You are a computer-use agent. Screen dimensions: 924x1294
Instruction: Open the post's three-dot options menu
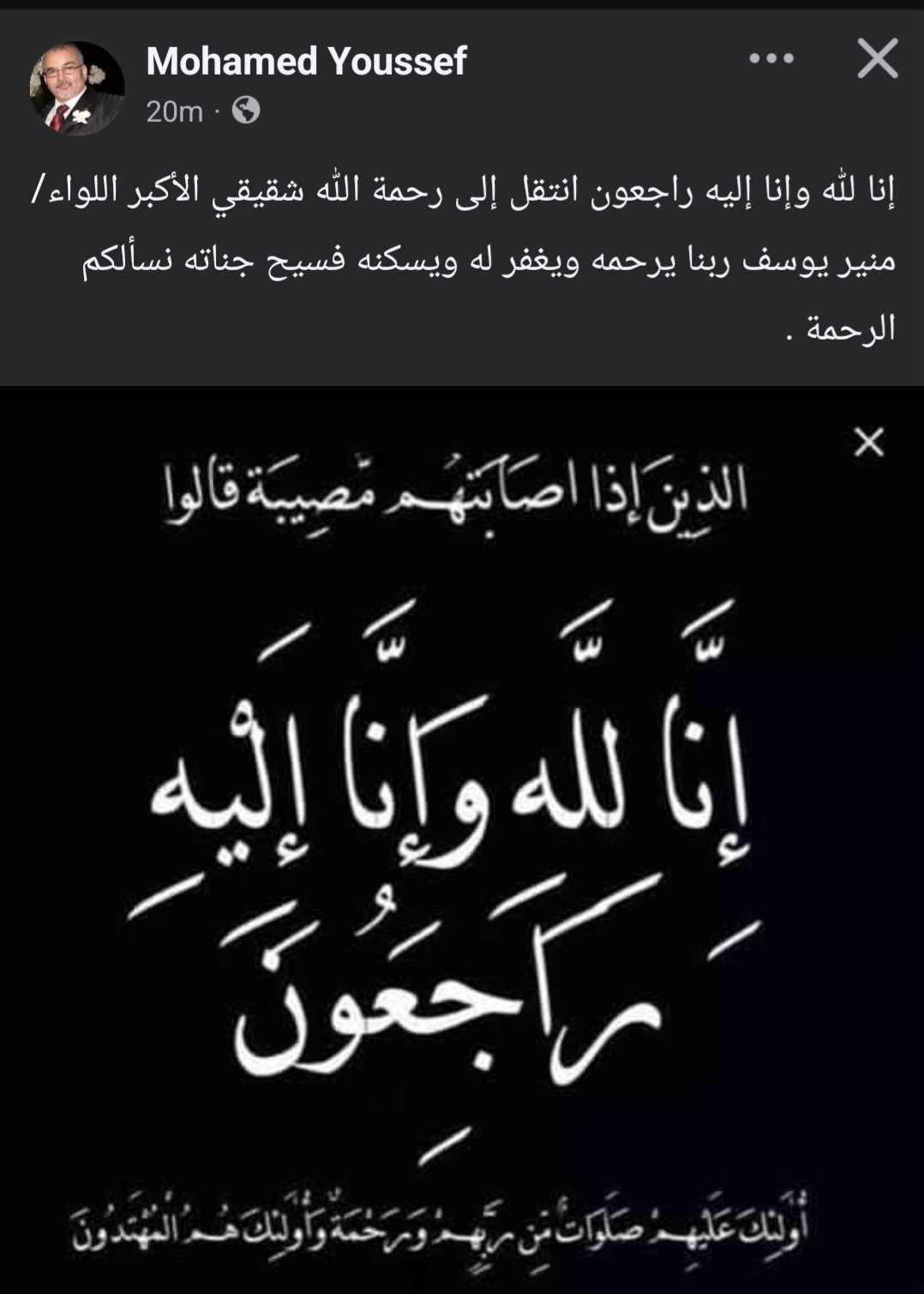771,58
